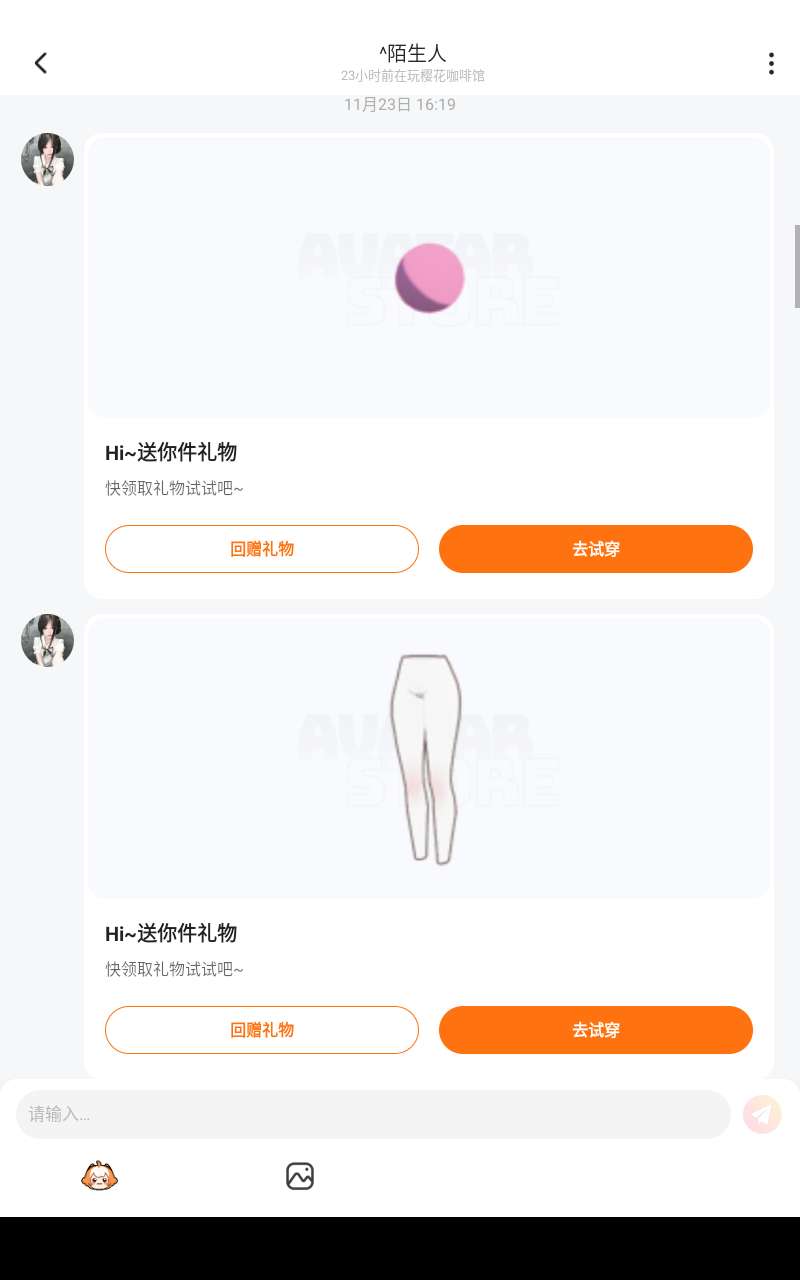Open the pink ball gift card

tap(429, 278)
